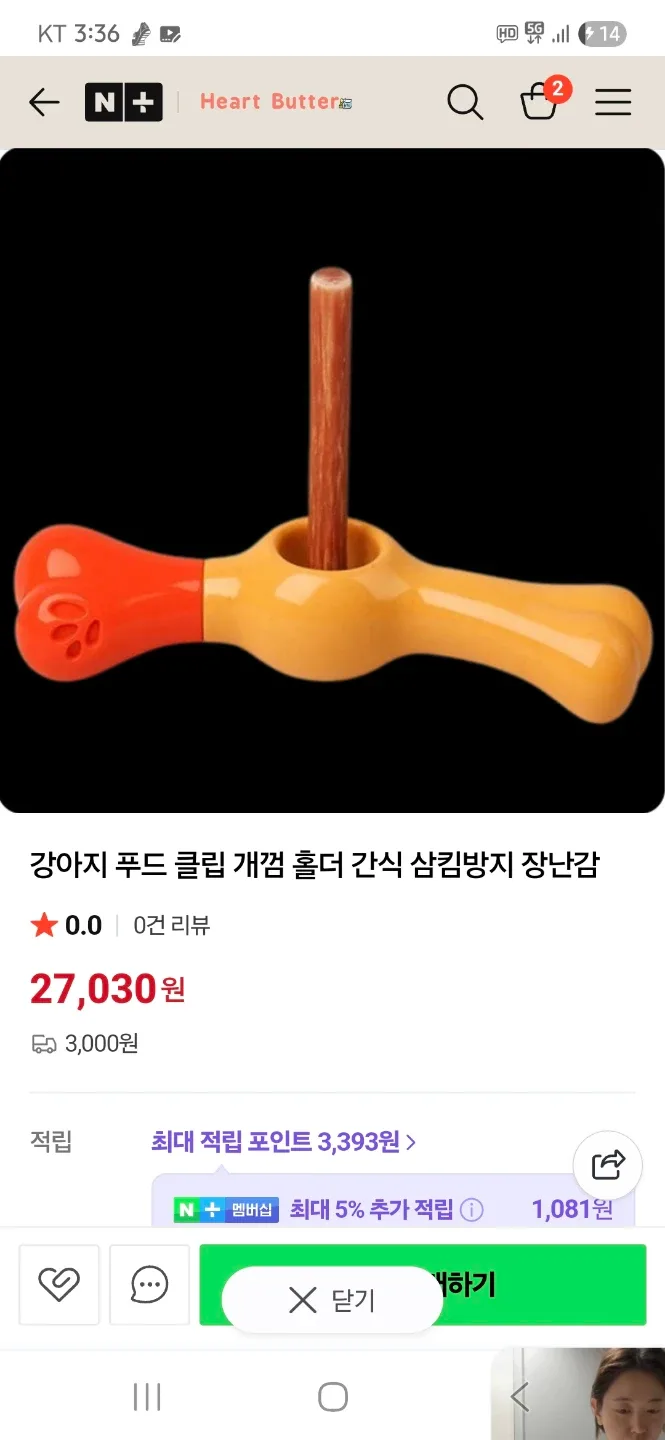Viewport: 665px width, 1440px height.
Task: Go back using the arrow icon
Action: click(x=44, y=102)
